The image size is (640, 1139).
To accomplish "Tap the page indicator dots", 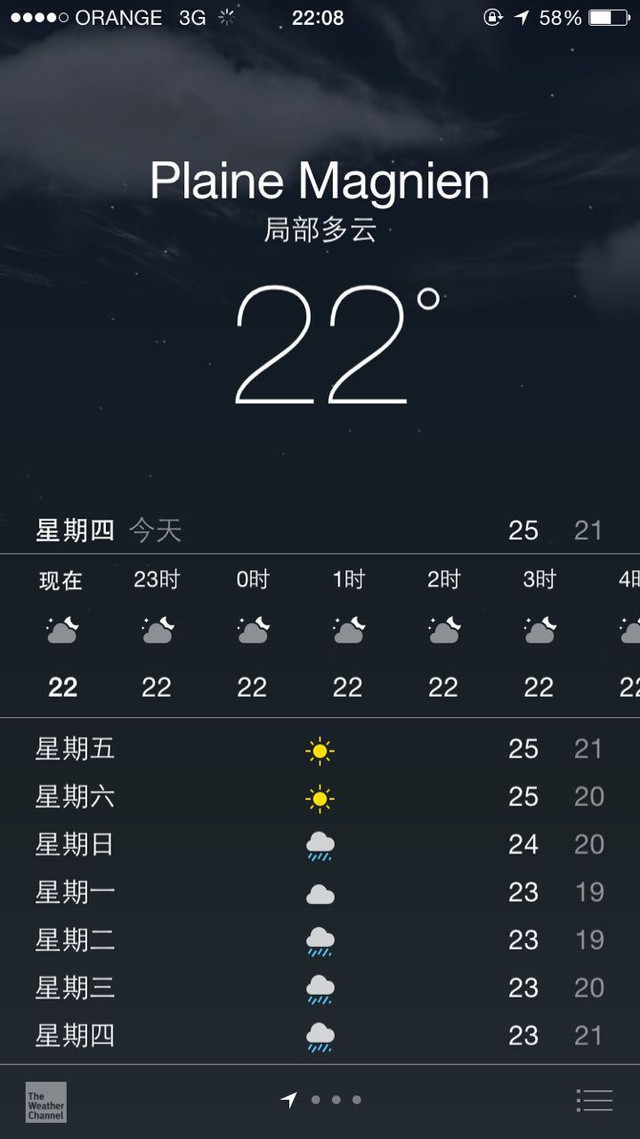I will pyautogui.click(x=321, y=1100).
